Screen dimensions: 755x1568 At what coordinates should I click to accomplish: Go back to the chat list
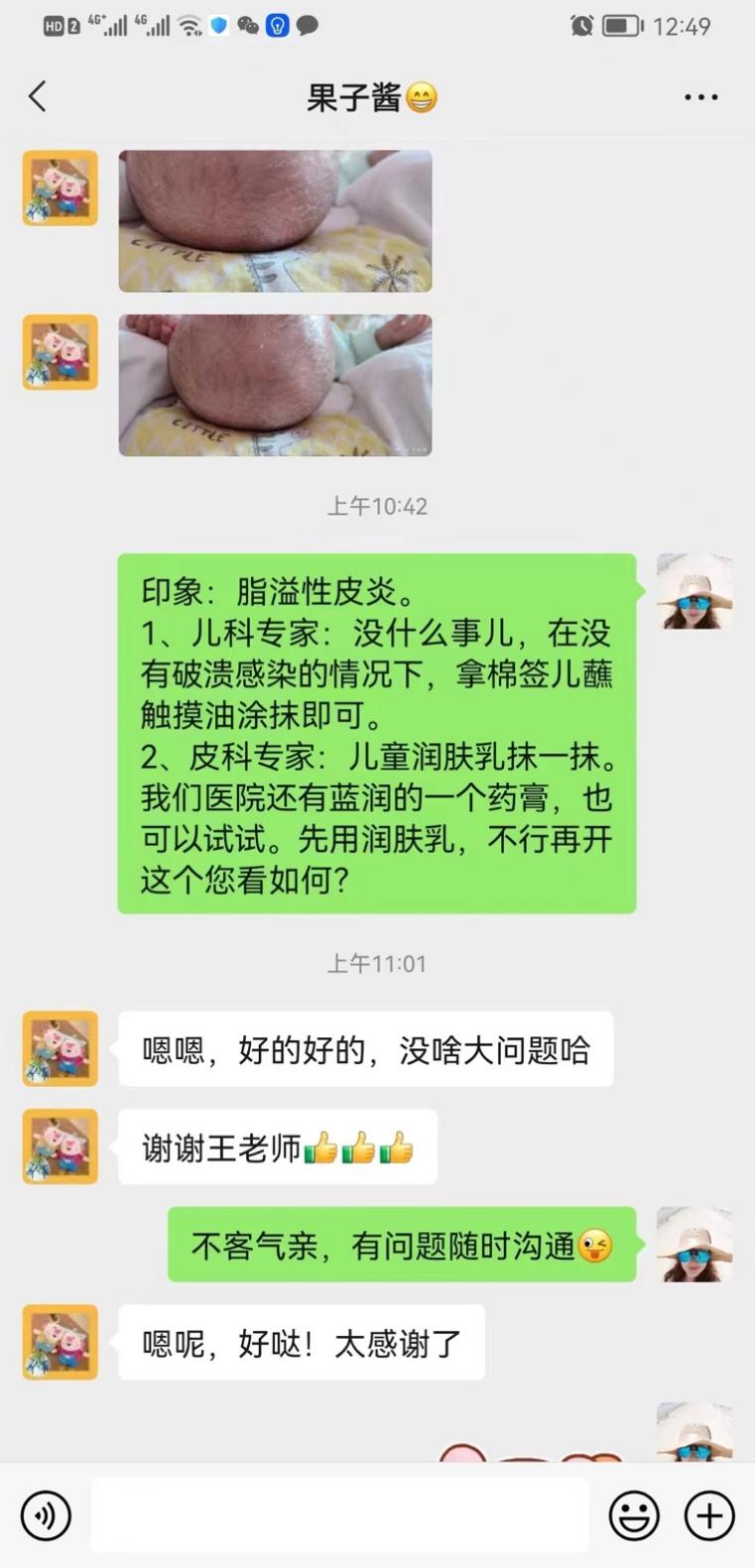pyautogui.click(x=38, y=97)
